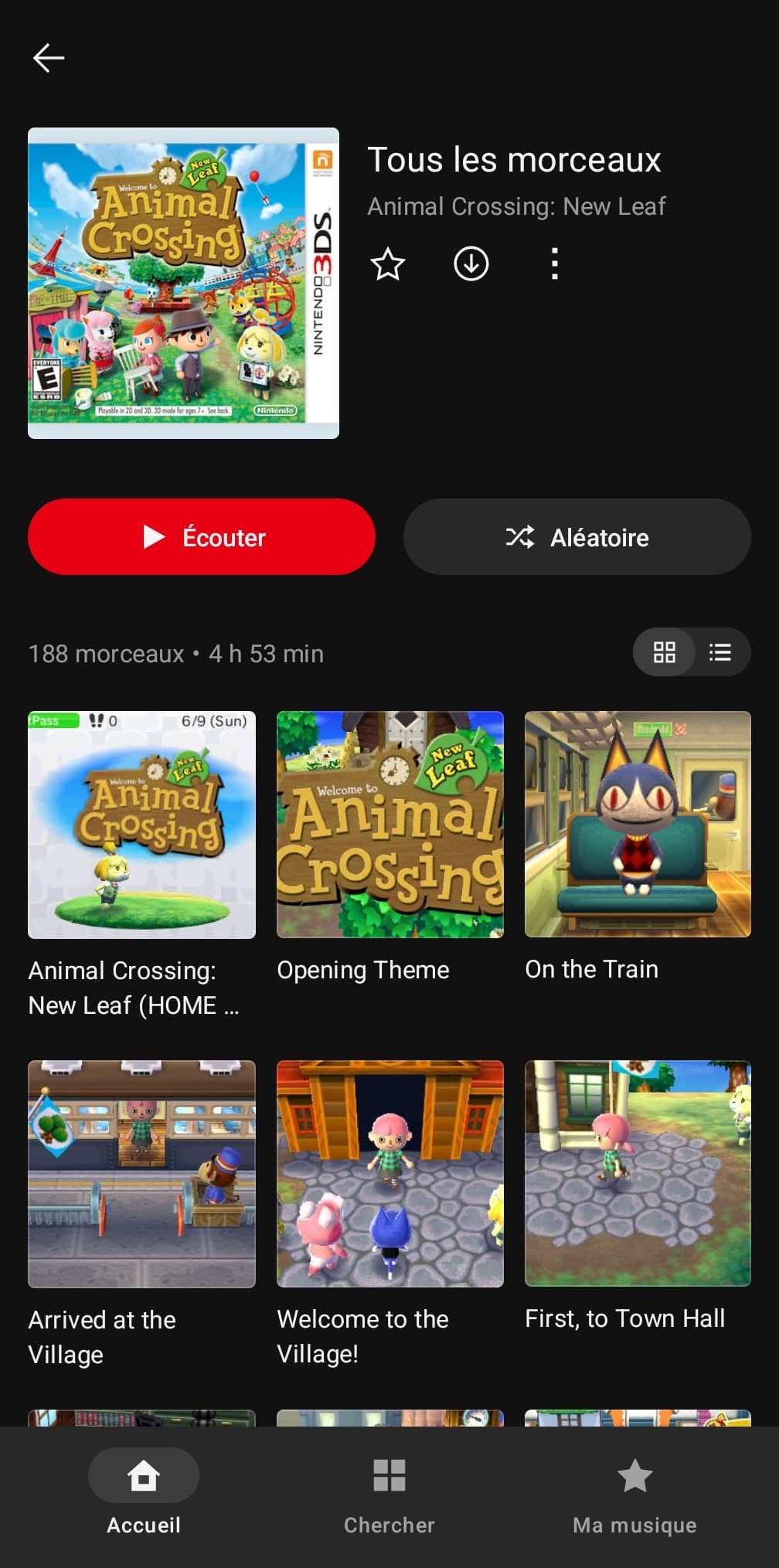Viewport: 779px width, 1568px height.
Task: Select the grid view layout
Action: click(x=664, y=652)
